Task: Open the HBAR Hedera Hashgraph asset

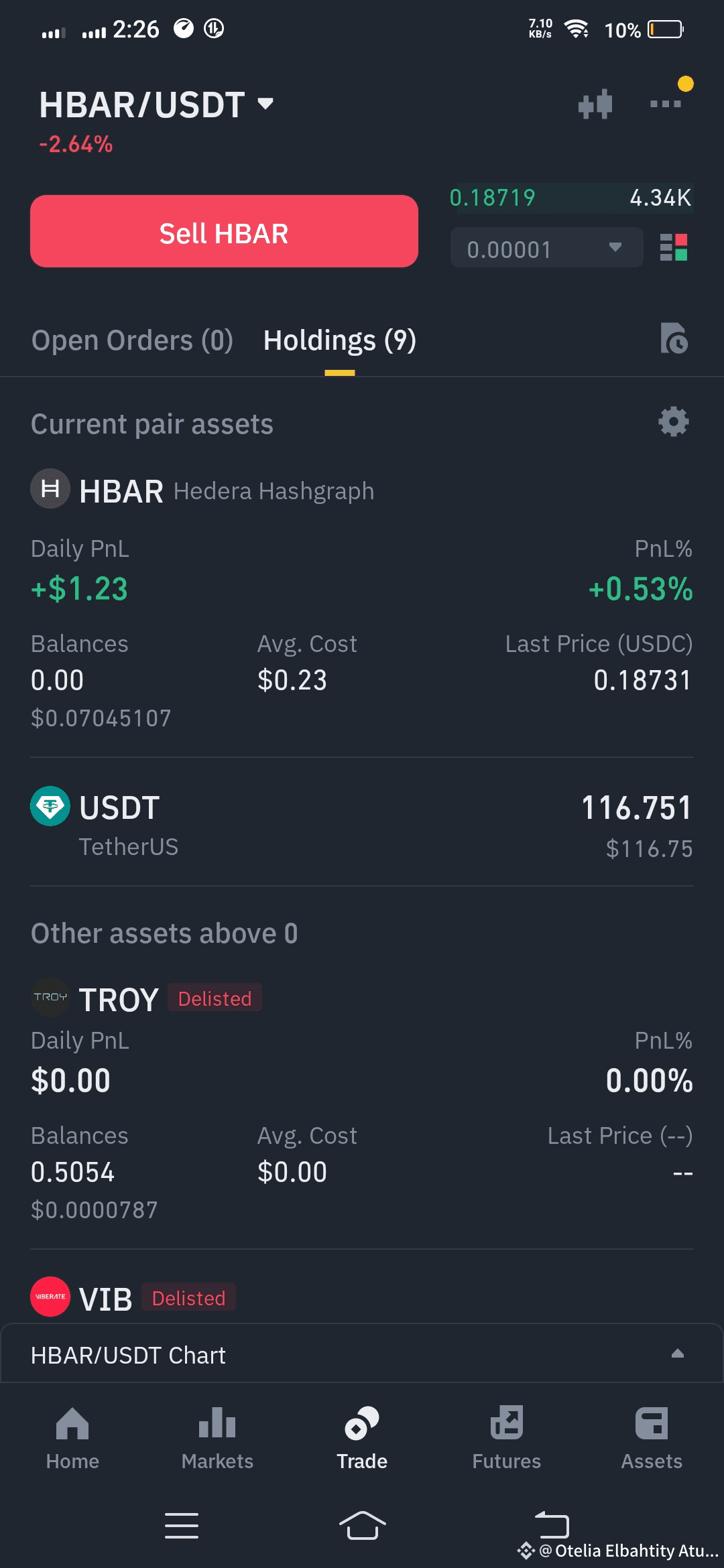Action: coord(202,491)
